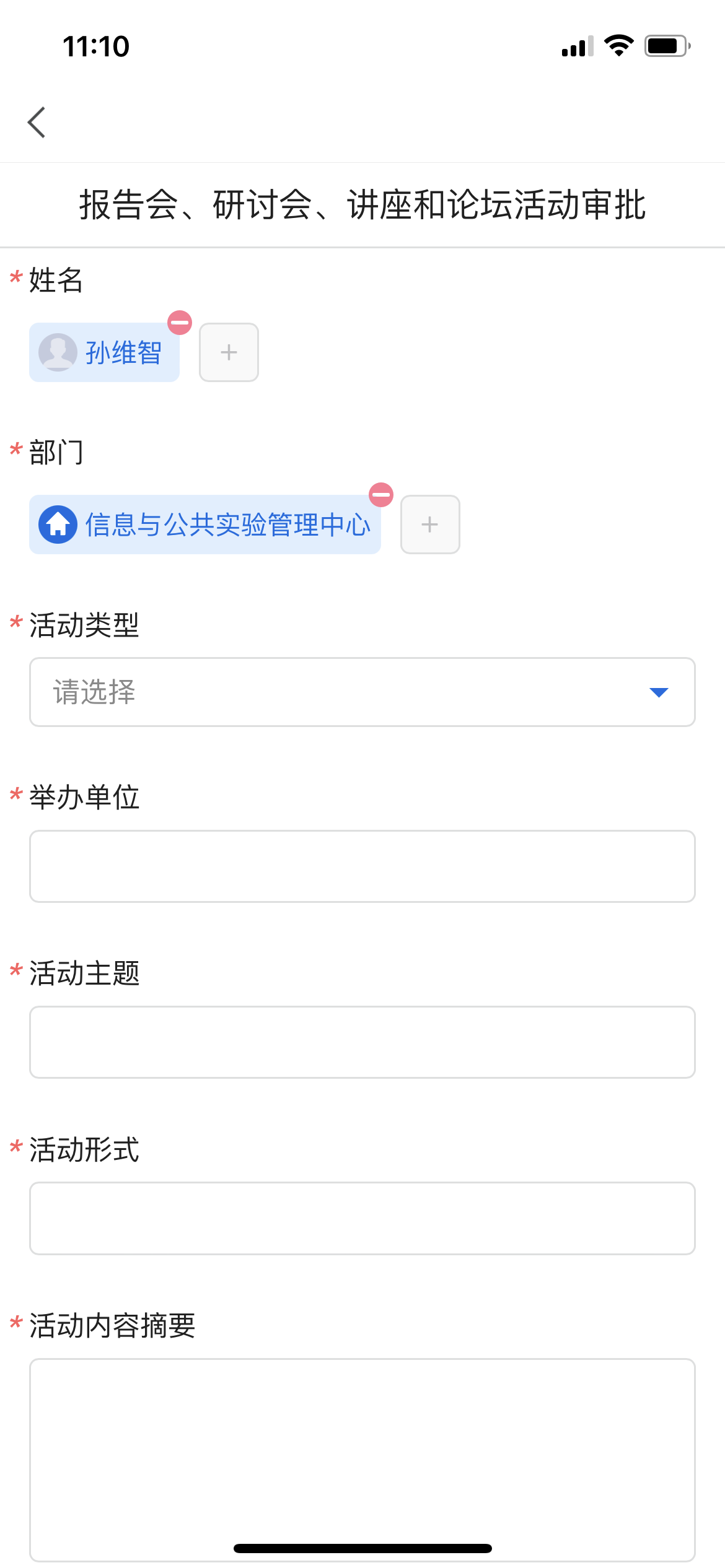Viewport: 725px width, 1568px height.
Task: Remove 信息与公共实验管理中心 from 部门
Action: tap(381, 495)
